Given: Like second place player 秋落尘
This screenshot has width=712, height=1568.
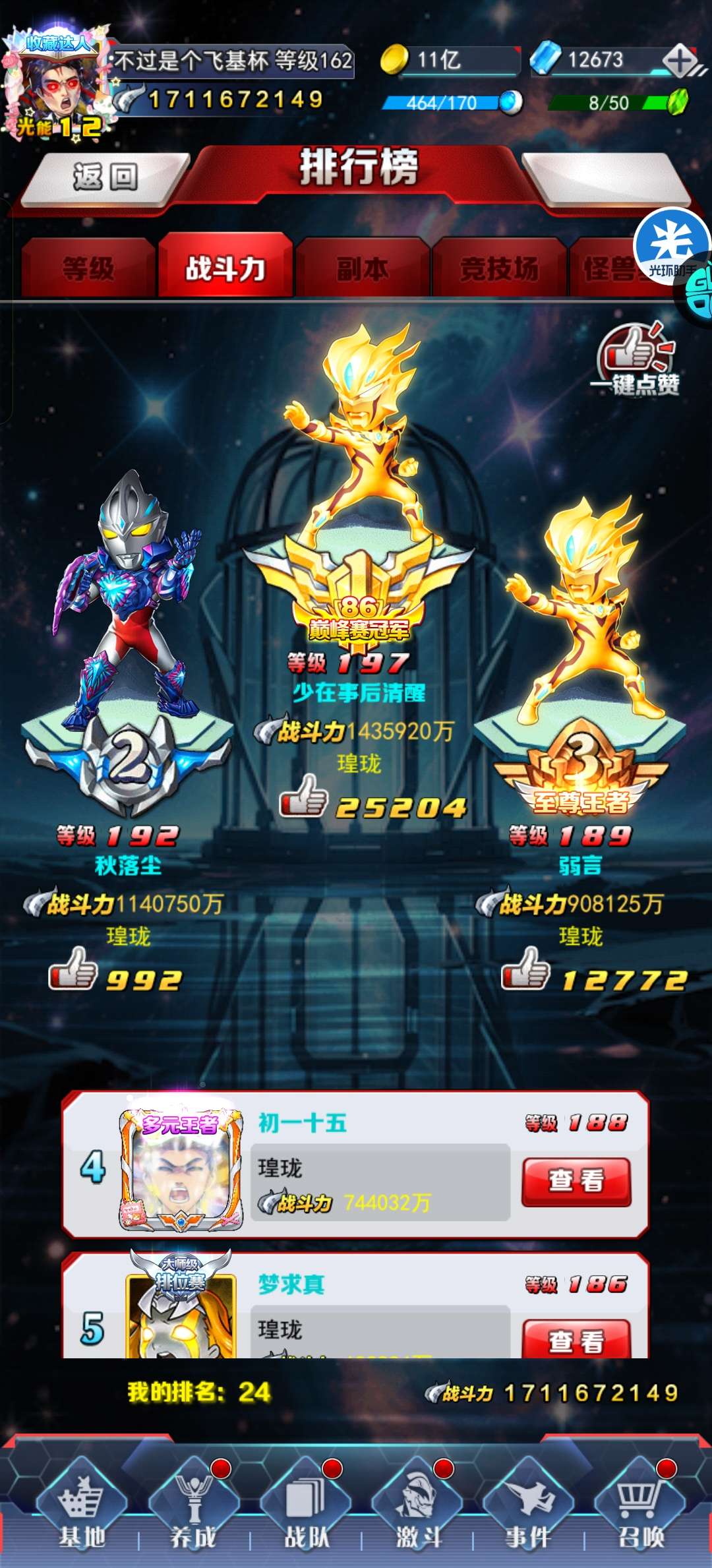Looking at the screenshot, I should tap(73, 968).
